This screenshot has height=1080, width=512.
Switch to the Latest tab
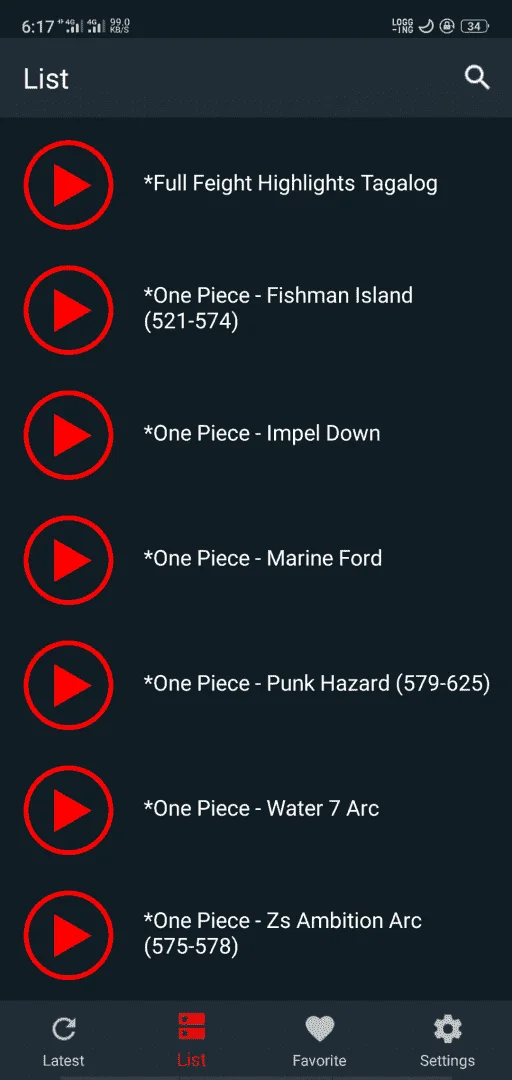[63, 1041]
